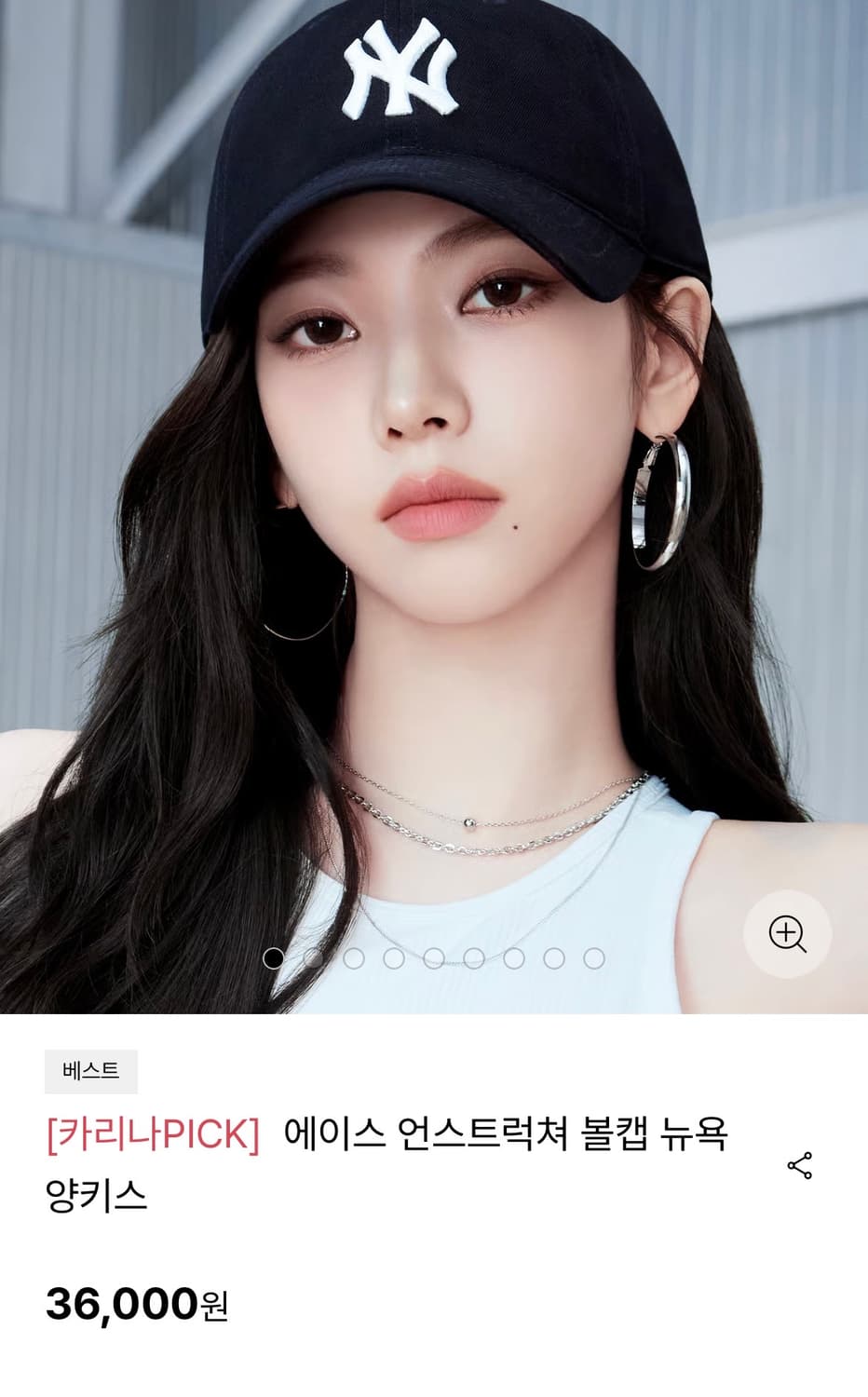The width and height of the screenshot is (868, 1397).
Task: Tap the hoop earring in the image
Action: (661, 503)
